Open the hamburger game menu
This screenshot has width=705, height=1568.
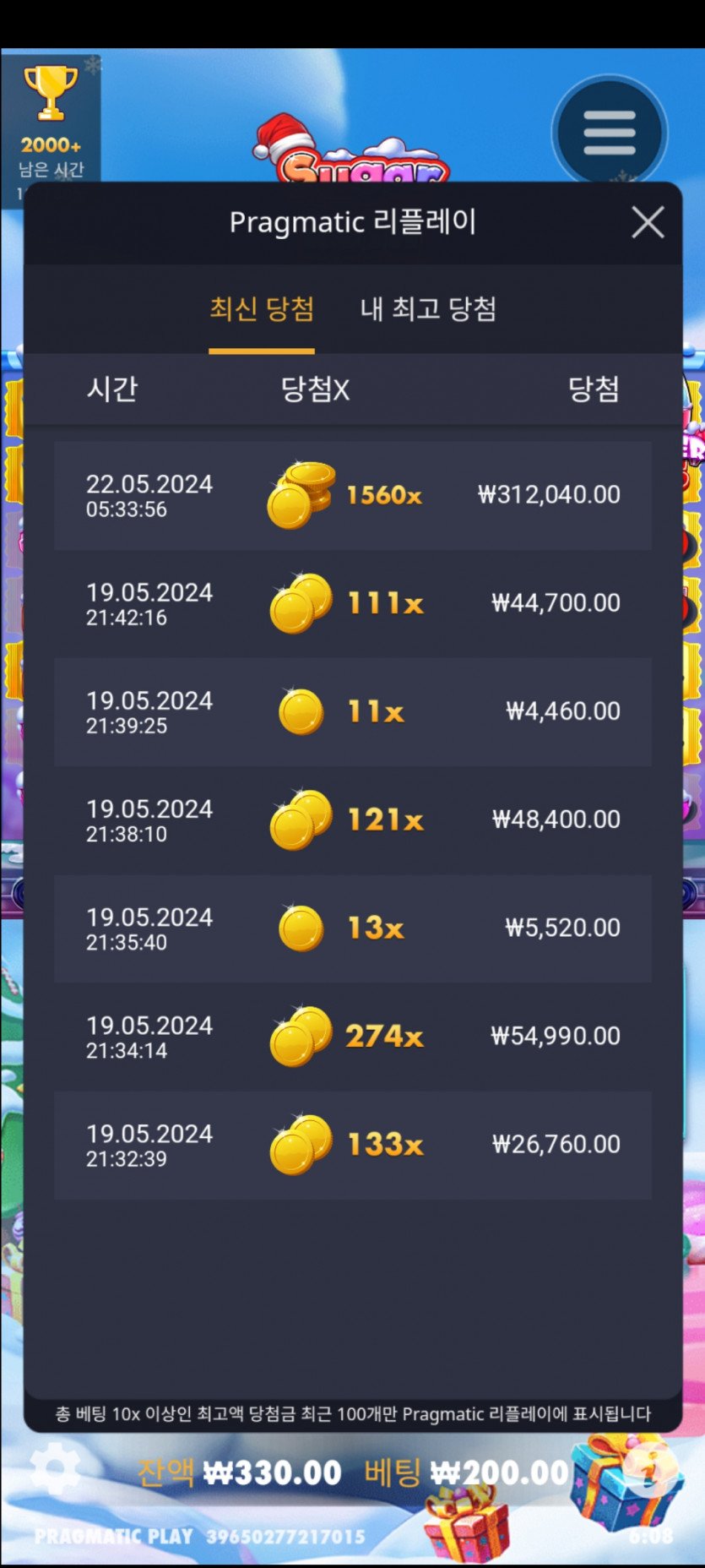point(609,133)
